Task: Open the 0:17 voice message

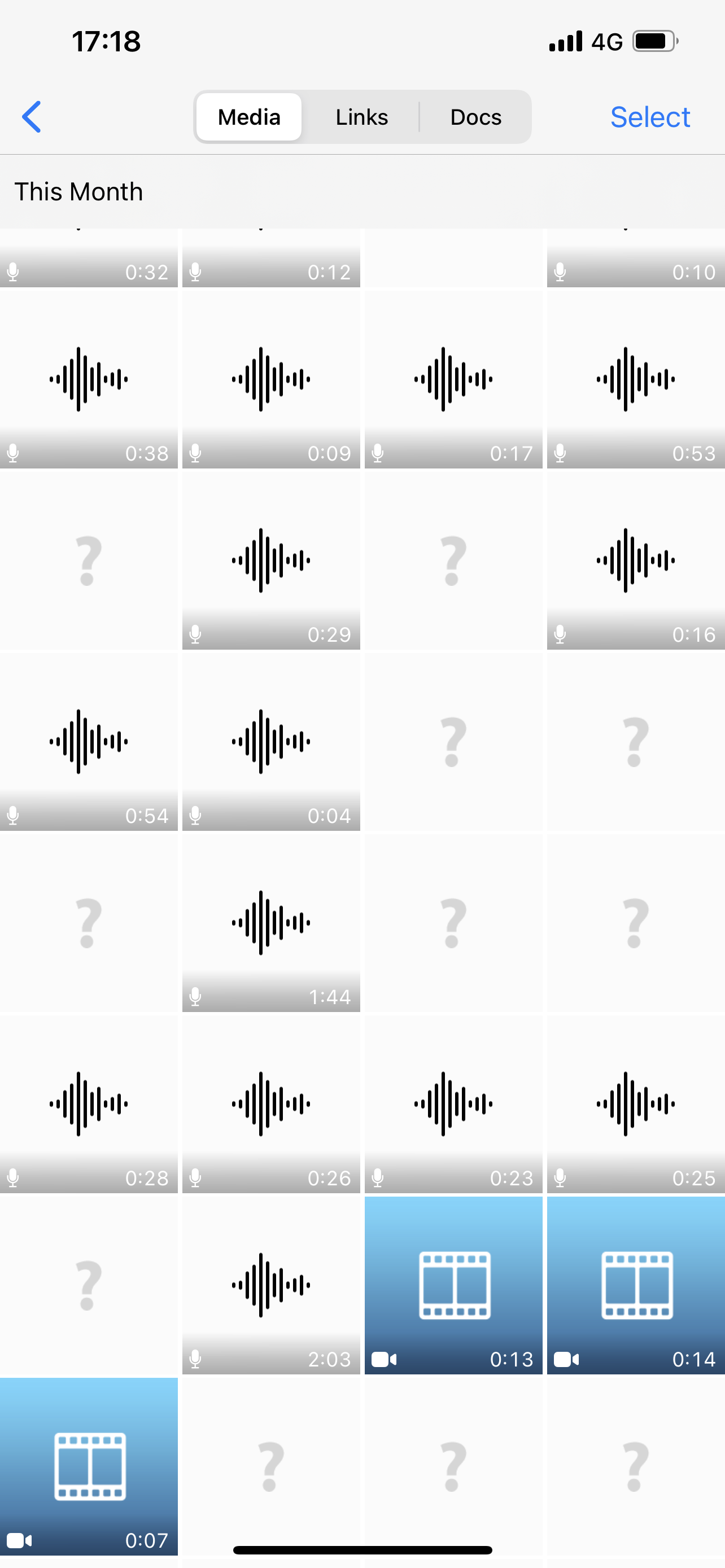Action: tap(453, 379)
